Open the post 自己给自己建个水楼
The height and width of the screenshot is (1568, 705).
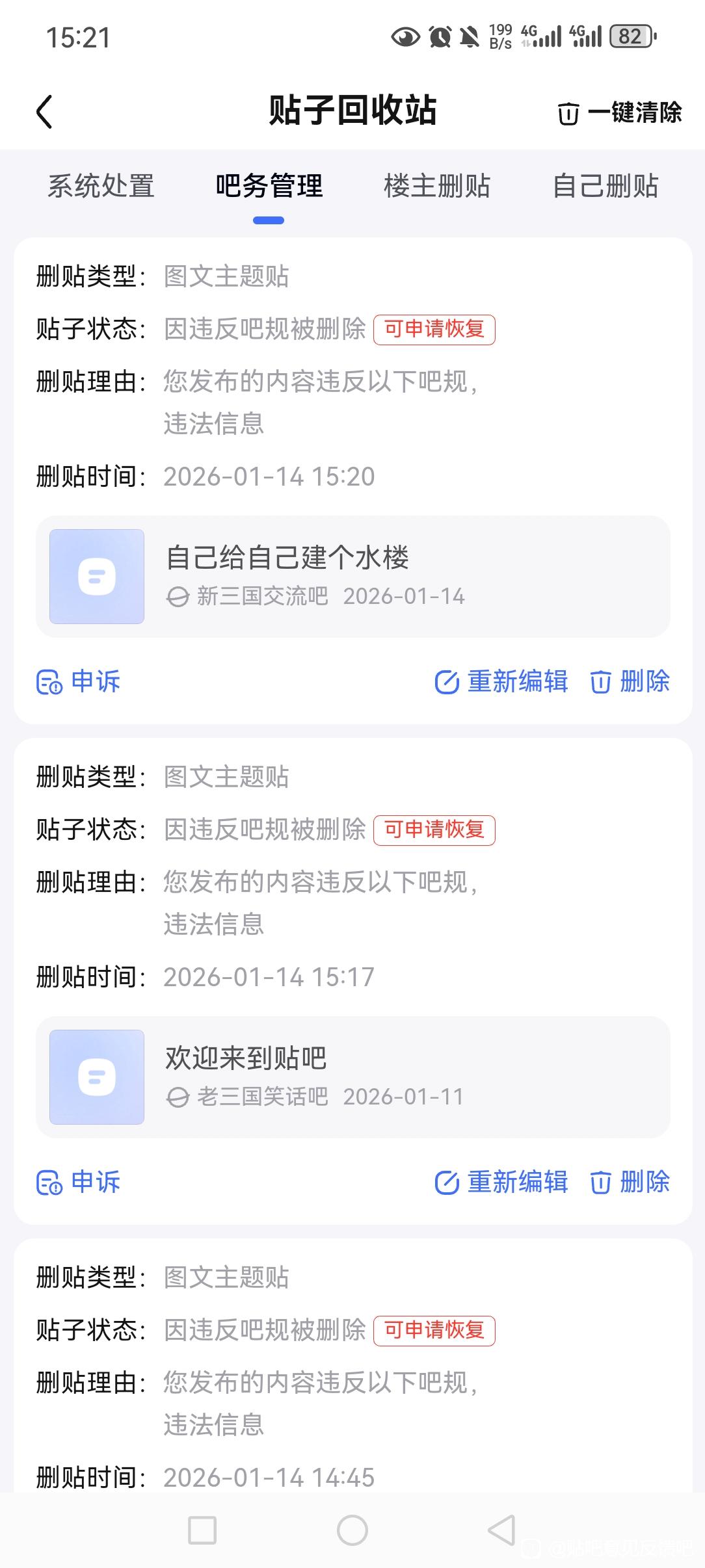pyautogui.click(x=352, y=576)
